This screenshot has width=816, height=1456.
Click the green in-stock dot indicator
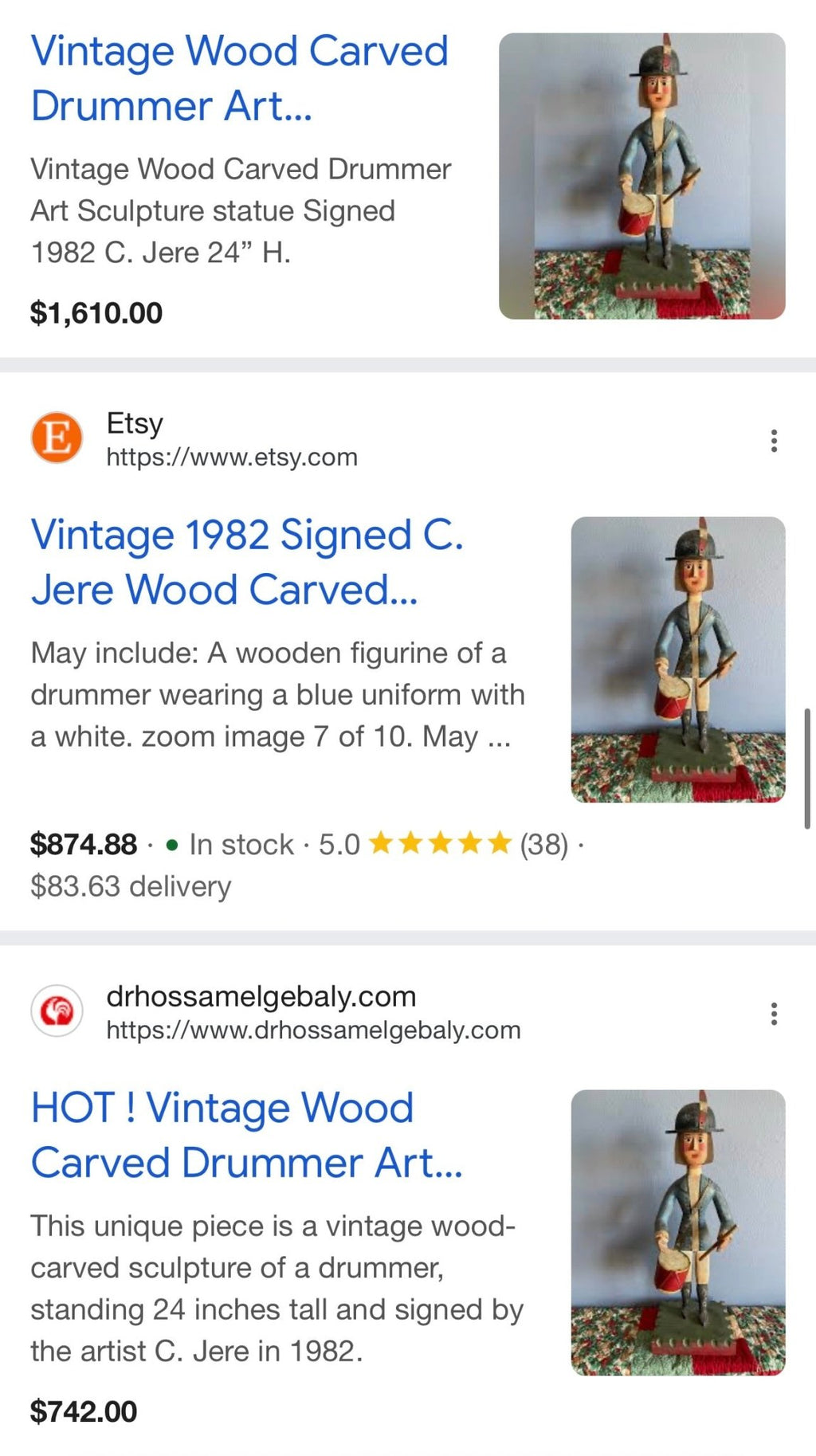click(171, 844)
